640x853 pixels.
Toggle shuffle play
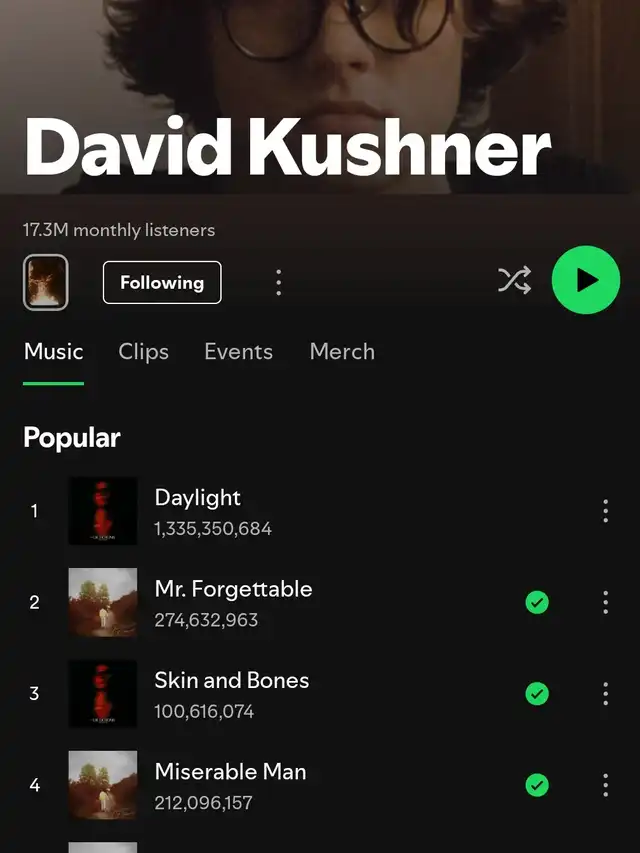pyautogui.click(x=514, y=281)
